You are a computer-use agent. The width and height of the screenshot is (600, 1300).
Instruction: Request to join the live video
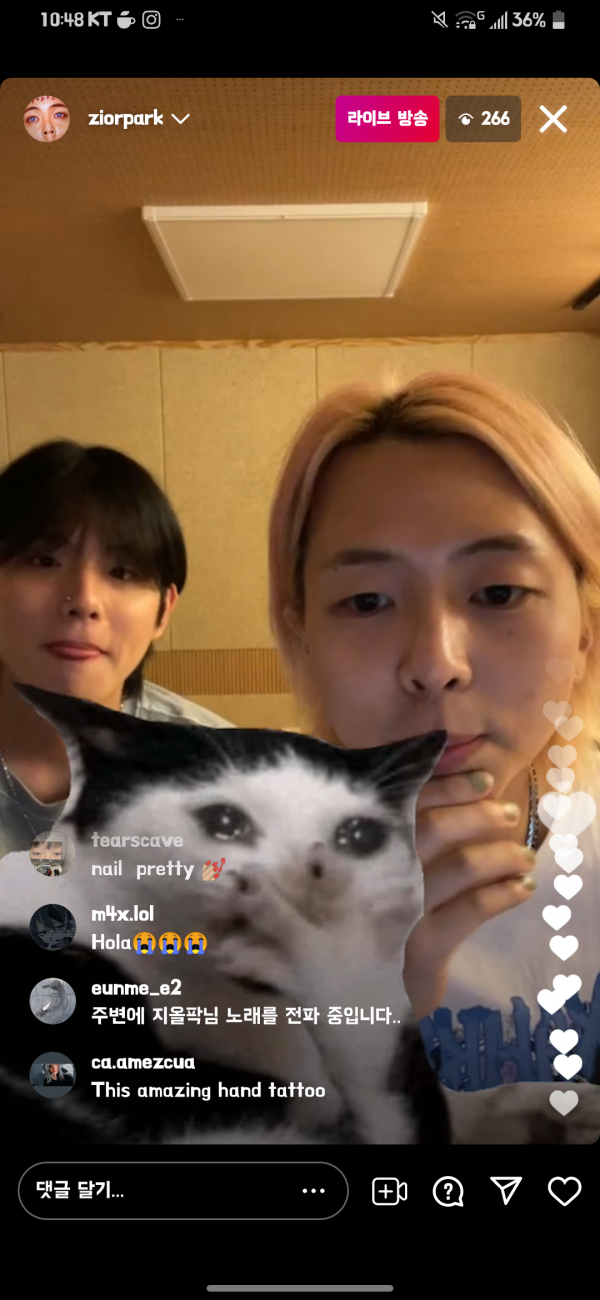pos(389,1191)
